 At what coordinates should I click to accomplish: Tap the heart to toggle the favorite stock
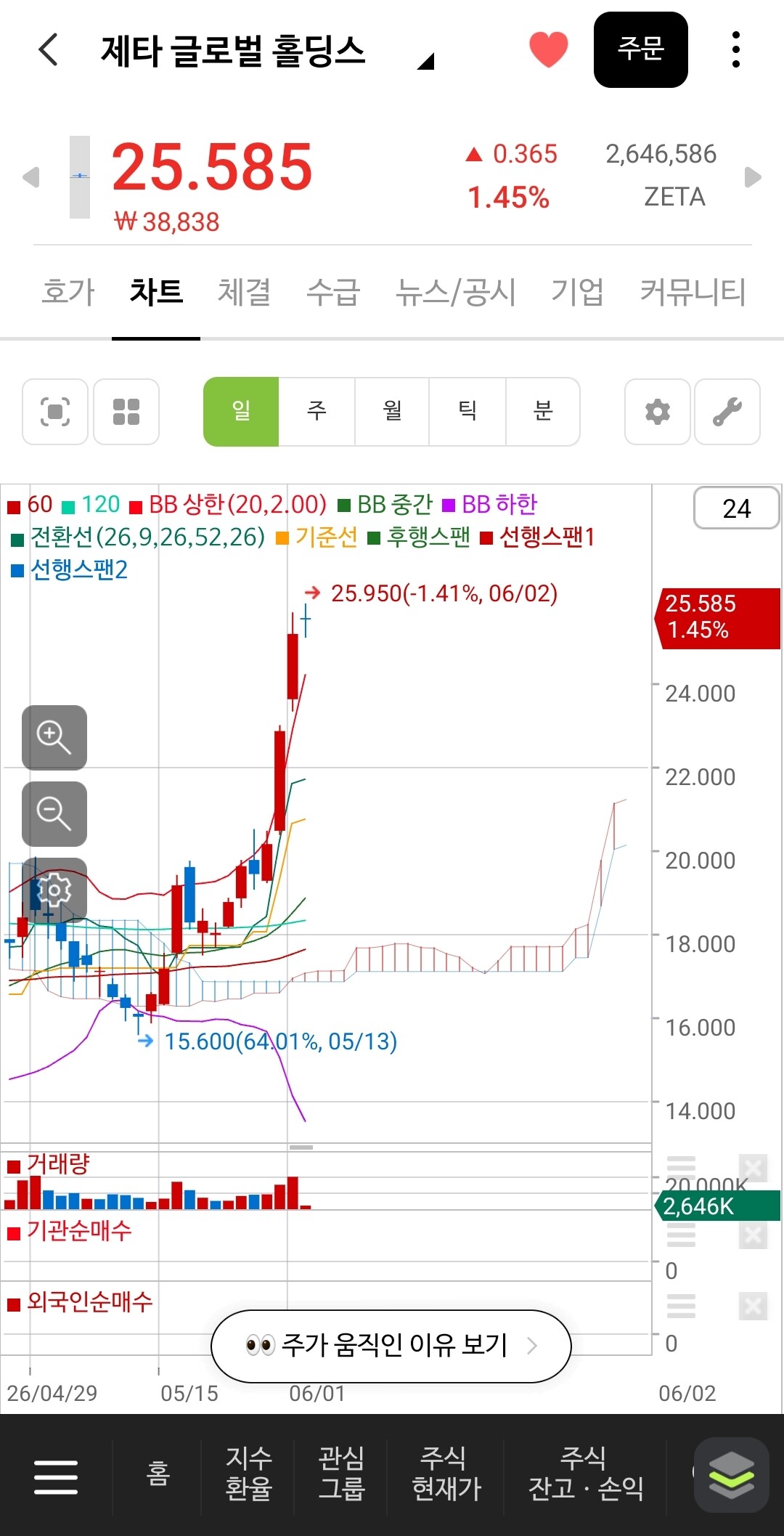pyautogui.click(x=549, y=49)
